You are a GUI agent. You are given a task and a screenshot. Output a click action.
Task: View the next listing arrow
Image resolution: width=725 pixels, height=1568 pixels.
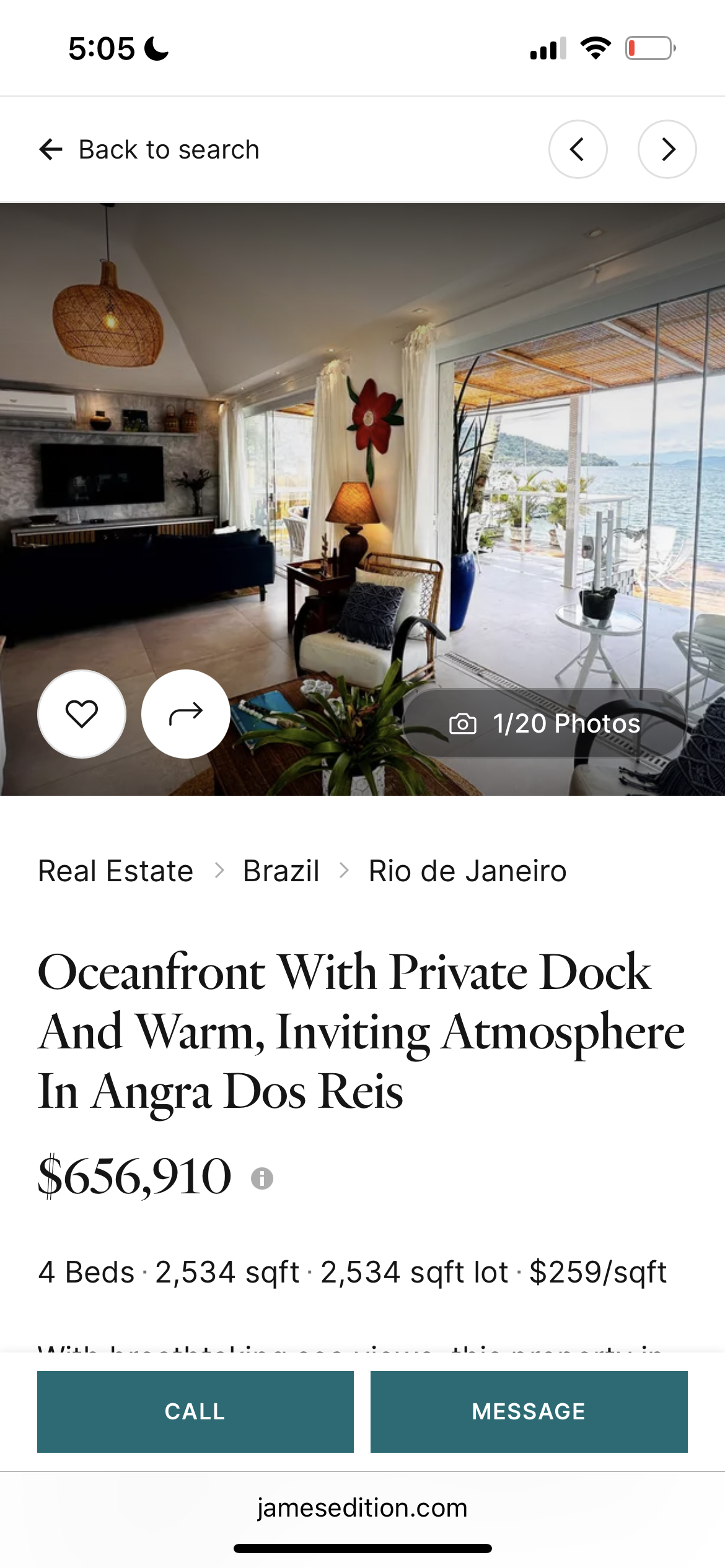[667, 149]
